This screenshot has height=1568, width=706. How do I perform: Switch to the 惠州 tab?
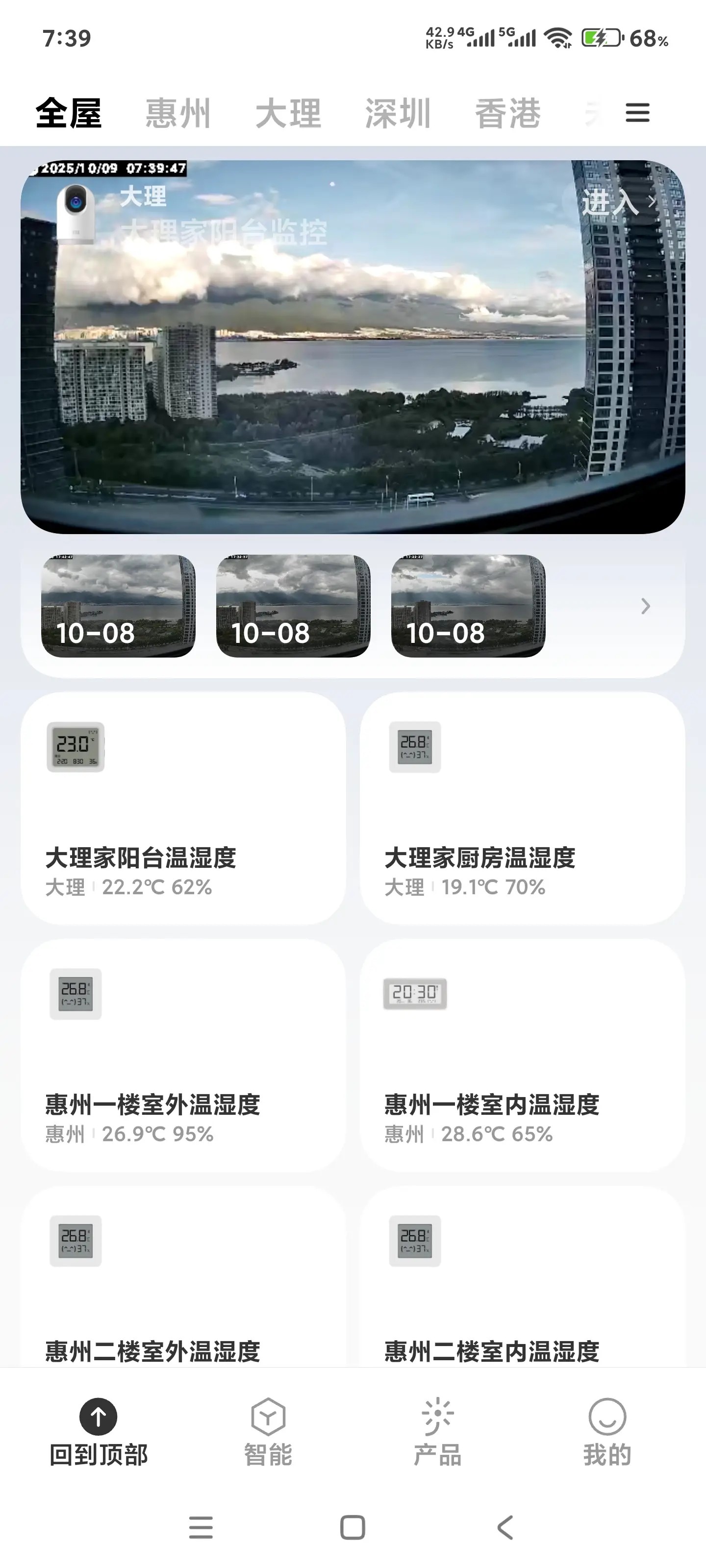178,114
